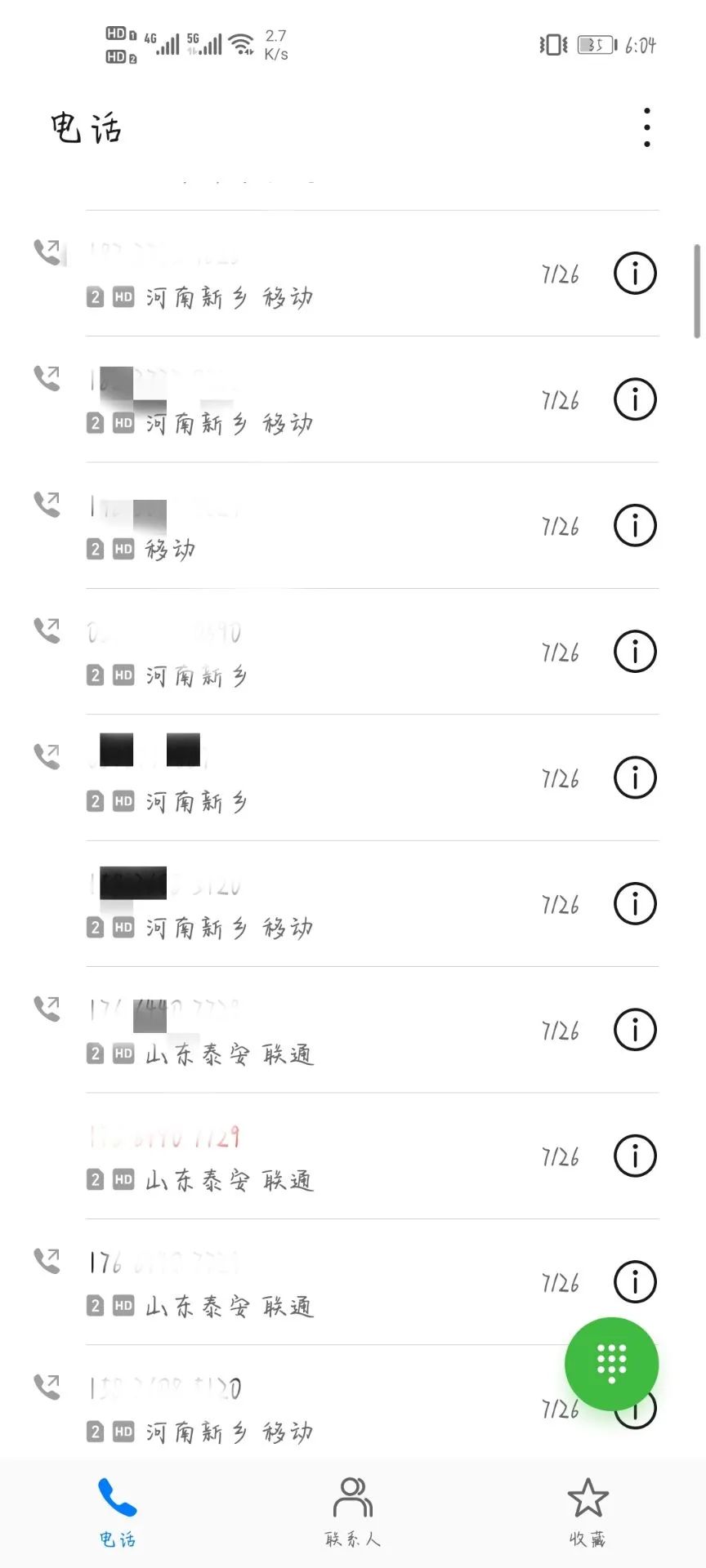Open the green dial pad button
706x1568 pixels.
point(611,1363)
